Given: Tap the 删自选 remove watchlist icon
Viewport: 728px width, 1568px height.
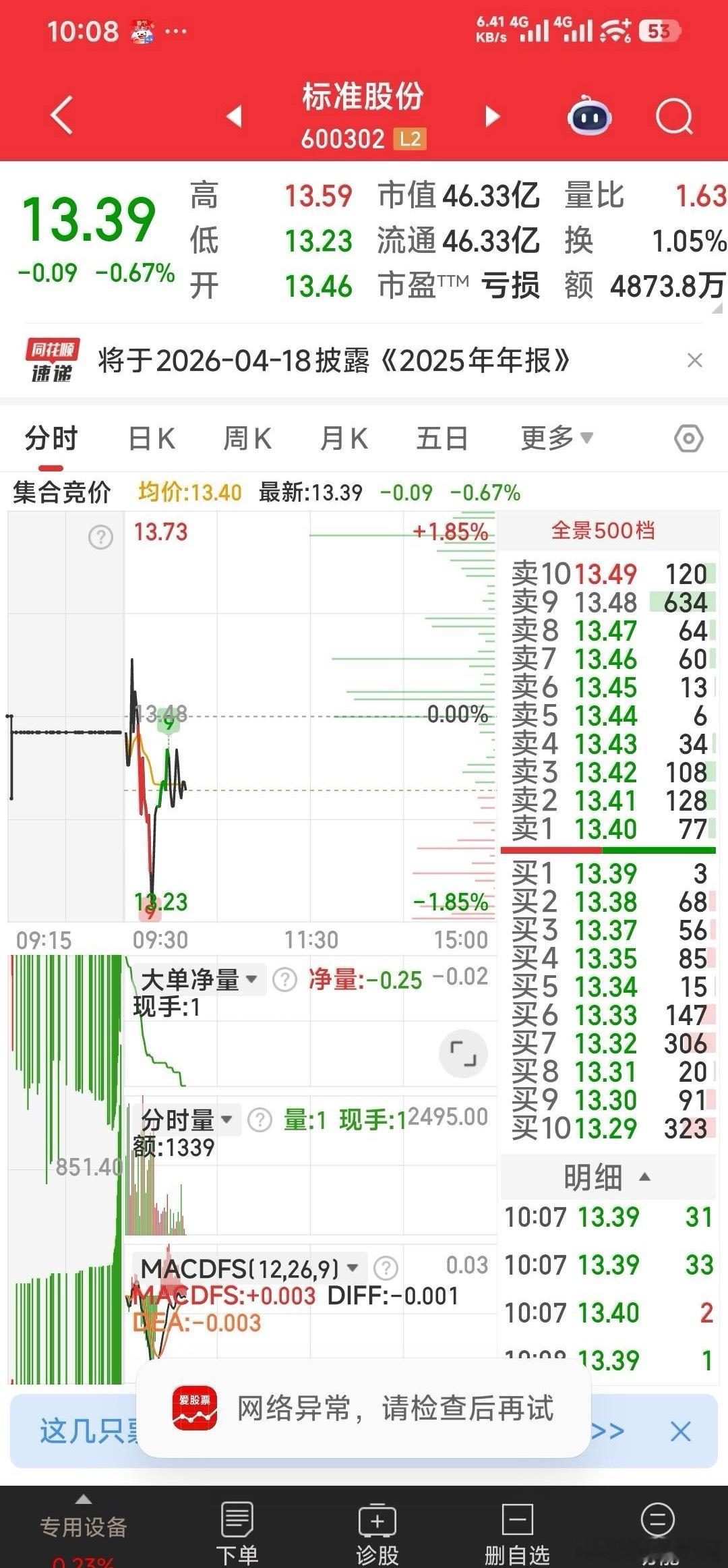Looking at the screenshot, I should [x=517, y=1523].
